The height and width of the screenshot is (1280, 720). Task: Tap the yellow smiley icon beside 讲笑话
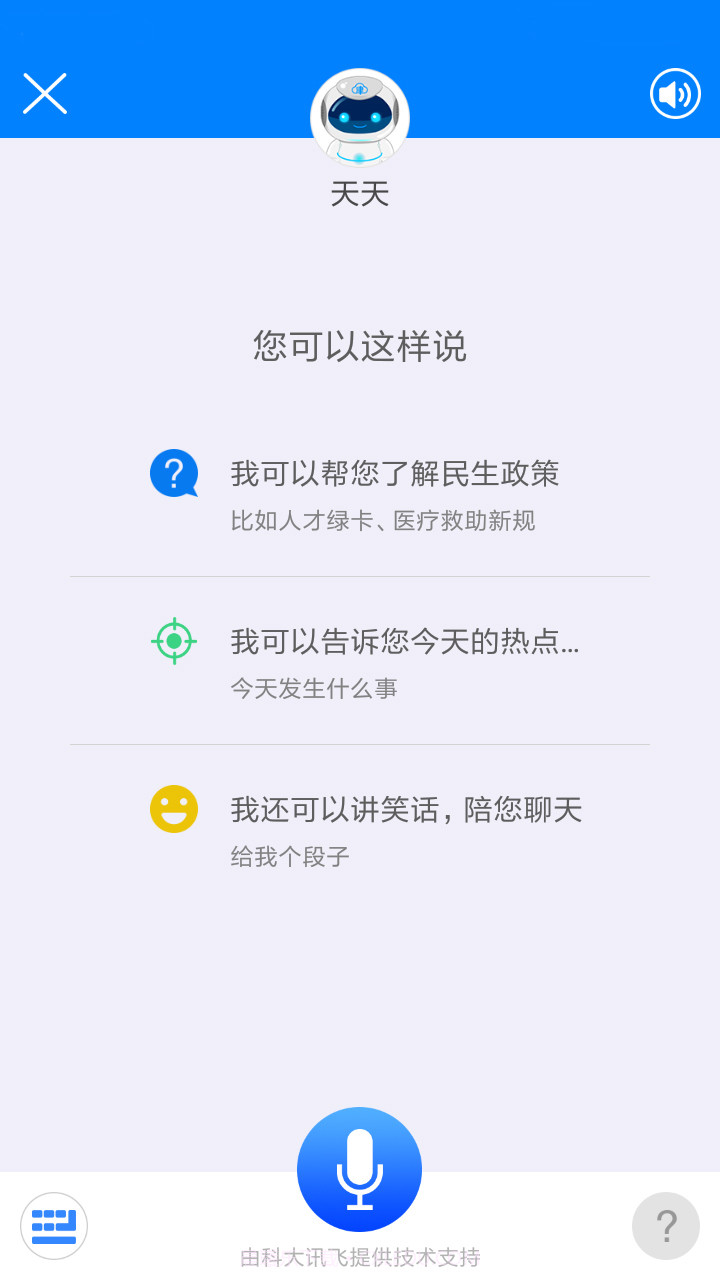click(x=173, y=808)
